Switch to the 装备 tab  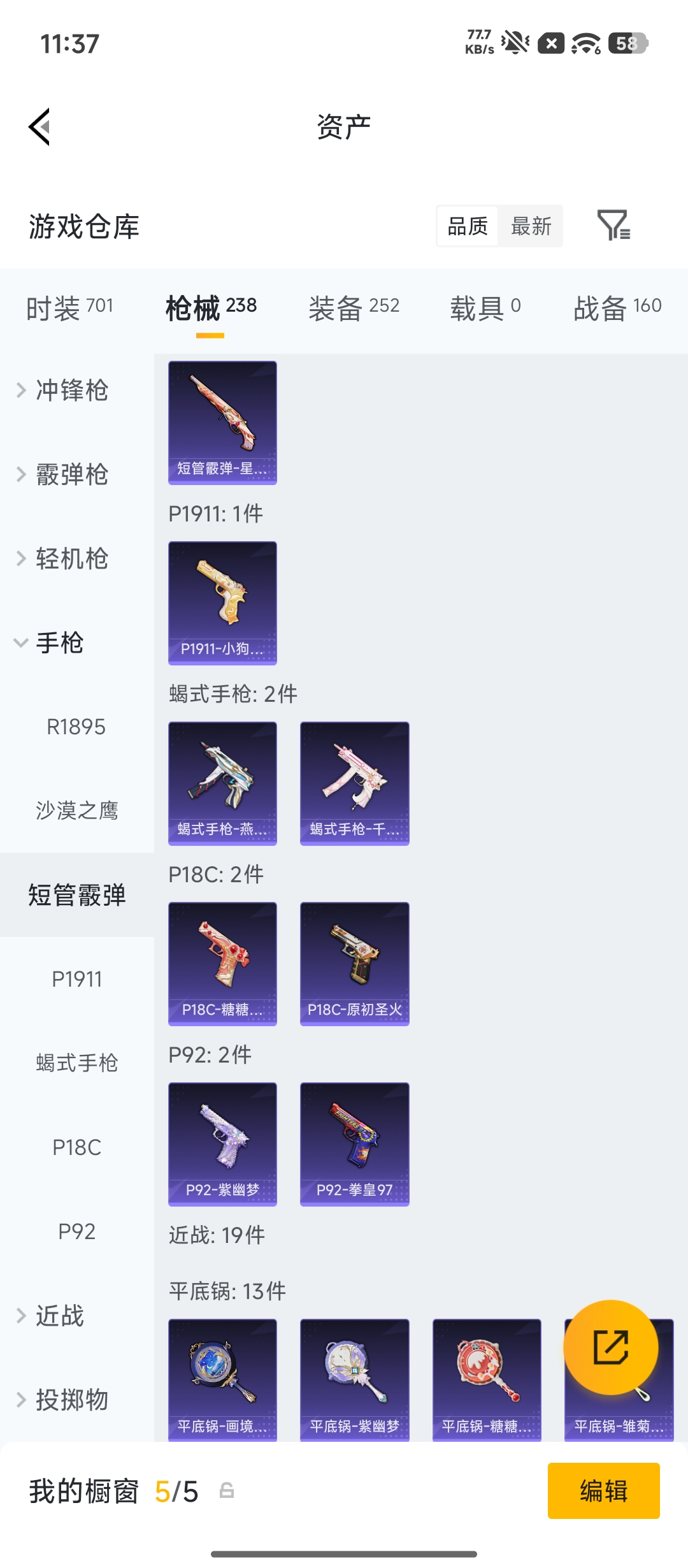(x=355, y=306)
